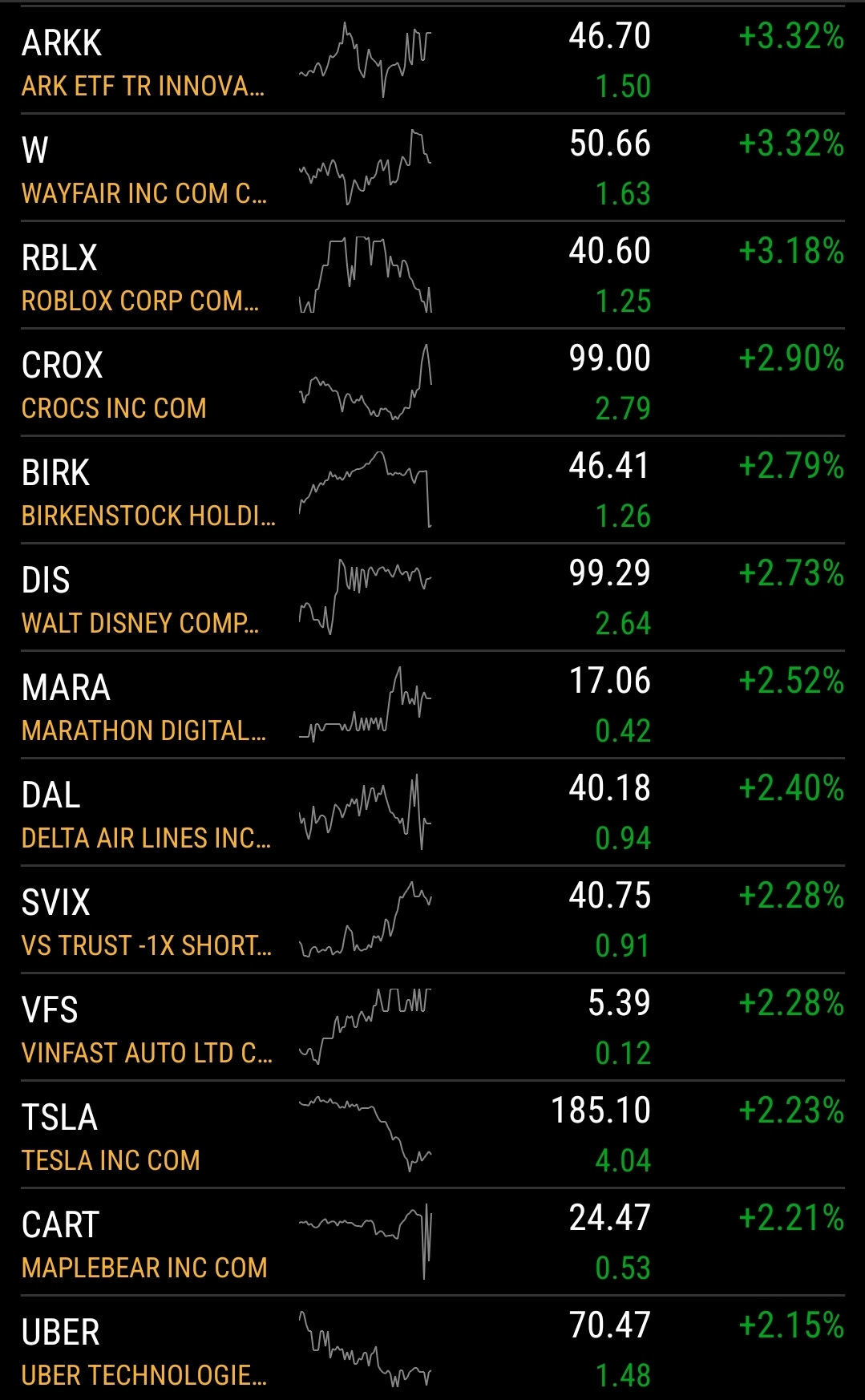Open VinFast Auto (VFS) quote

(x=144, y=1028)
